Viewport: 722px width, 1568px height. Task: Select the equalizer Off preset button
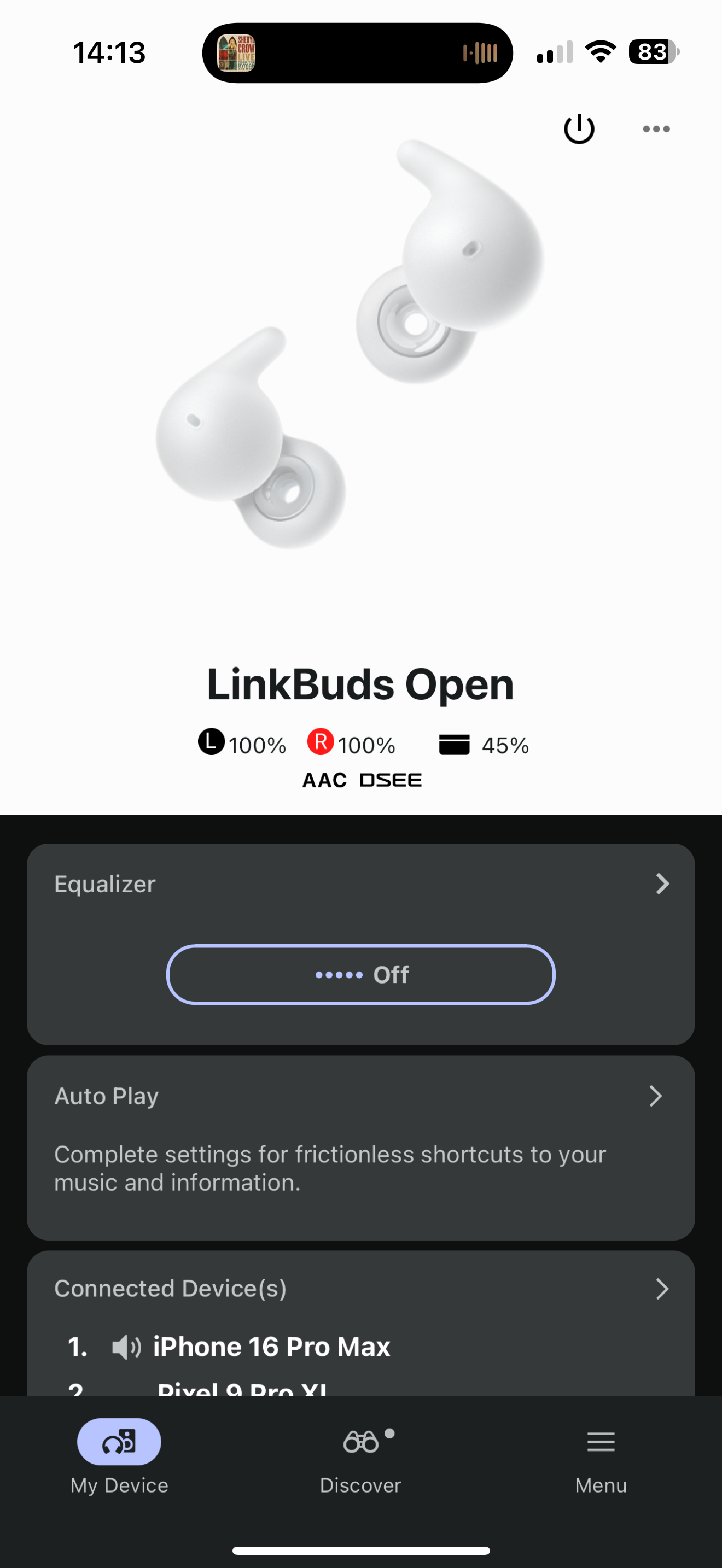click(x=360, y=974)
